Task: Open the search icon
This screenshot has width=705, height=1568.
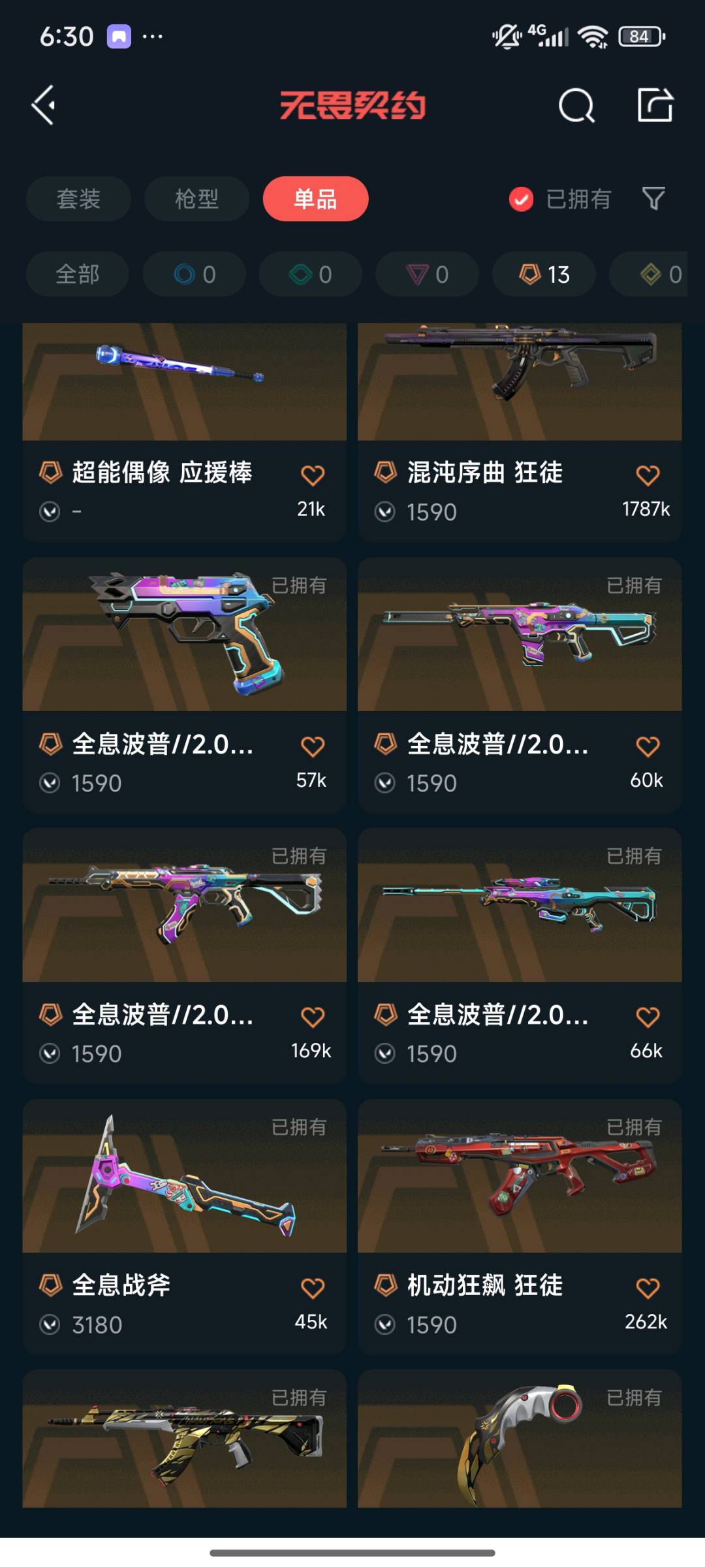Action: 576,105
